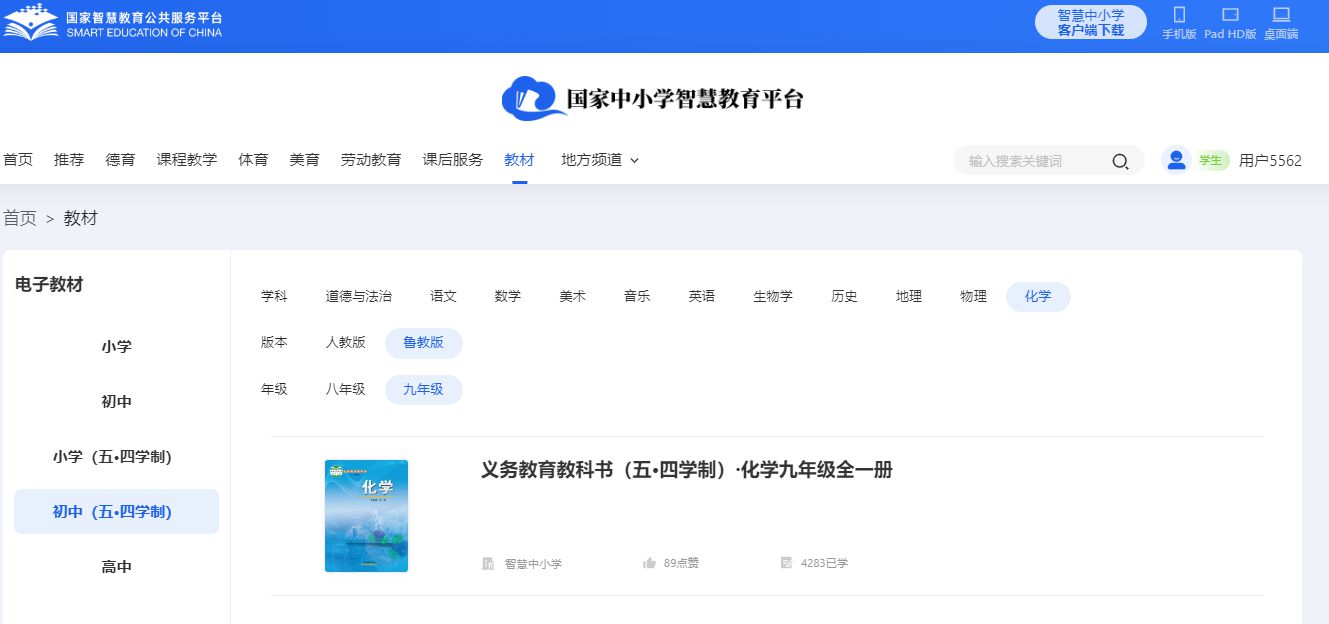Tap the search magnifier icon
The width and height of the screenshot is (1329, 624).
(x=1120, y=161)
